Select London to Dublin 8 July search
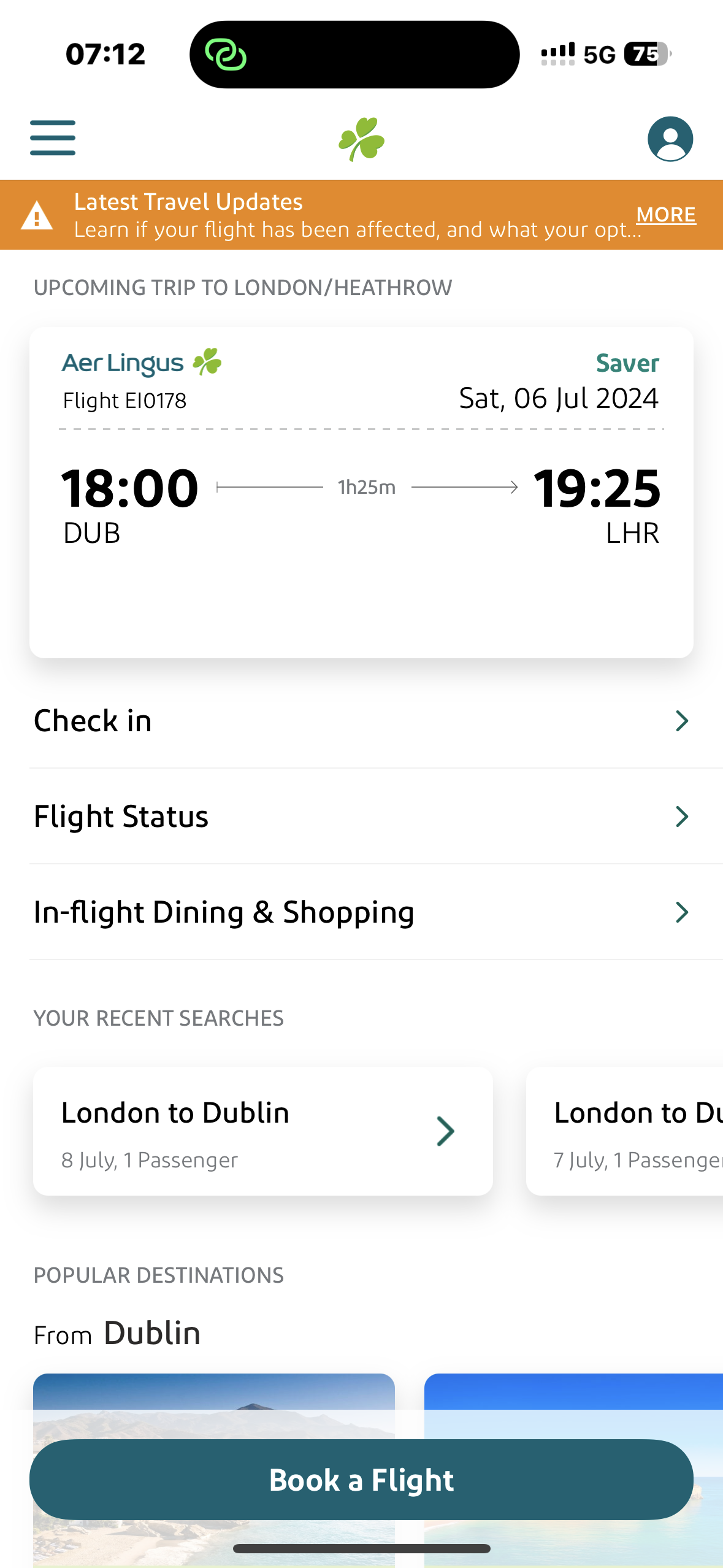 [262, 1131]
